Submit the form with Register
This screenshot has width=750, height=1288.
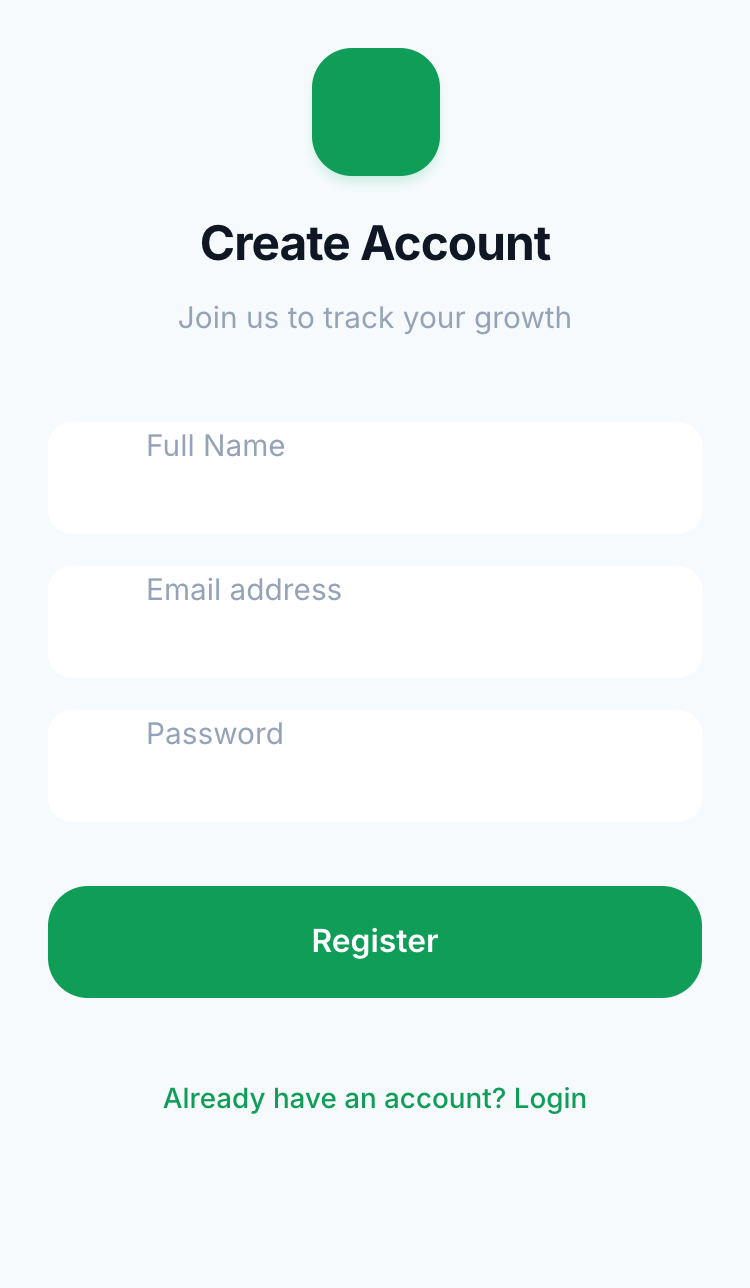click(375, 941)
